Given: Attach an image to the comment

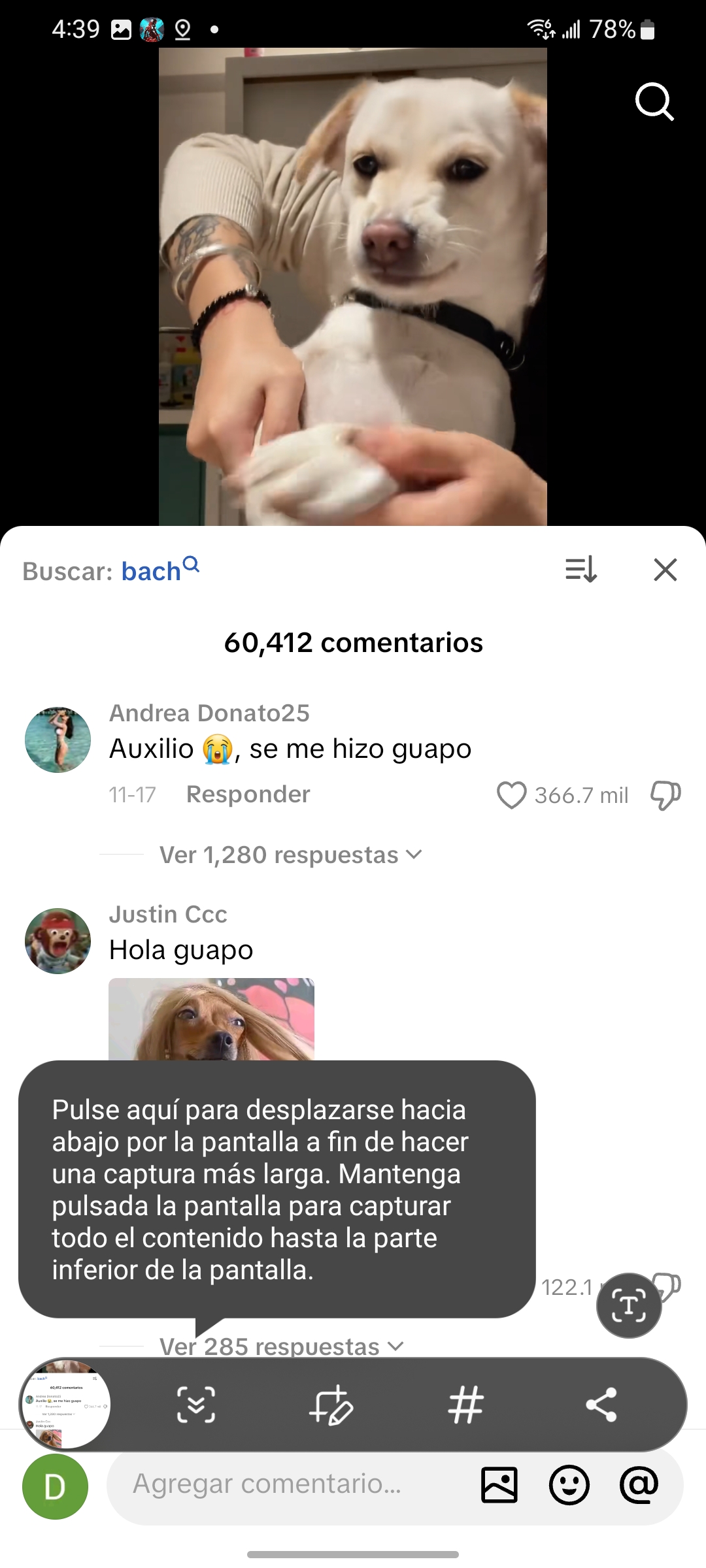Looking at the screenshot, I should 499,1485.
